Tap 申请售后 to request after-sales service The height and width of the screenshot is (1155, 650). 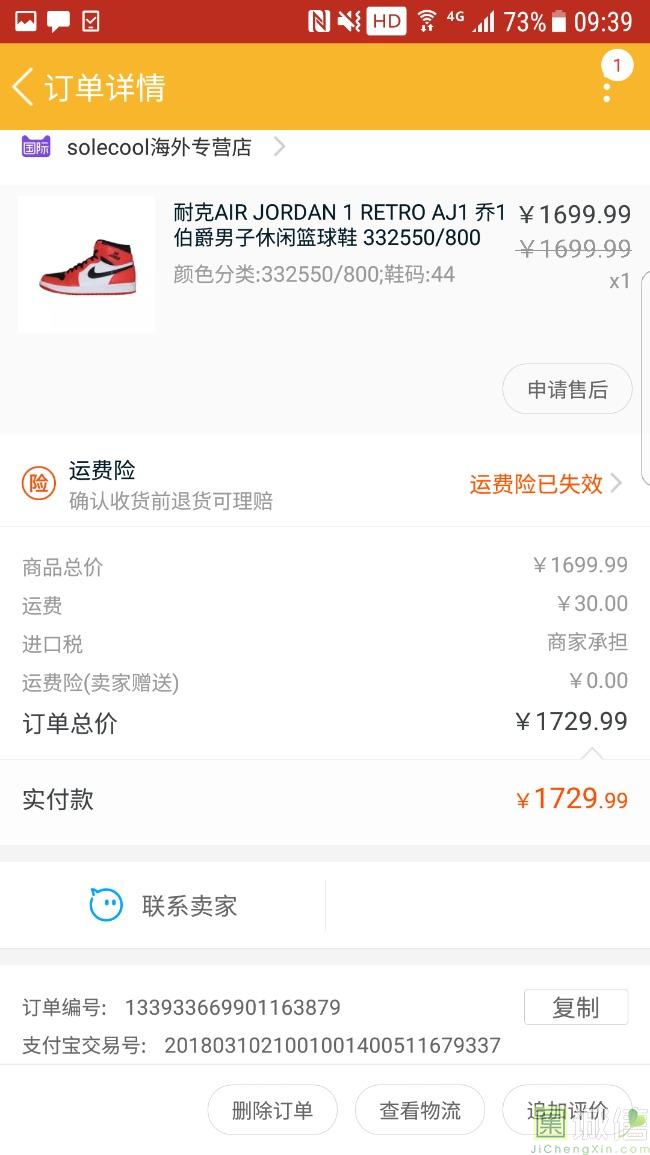(567, 390)
